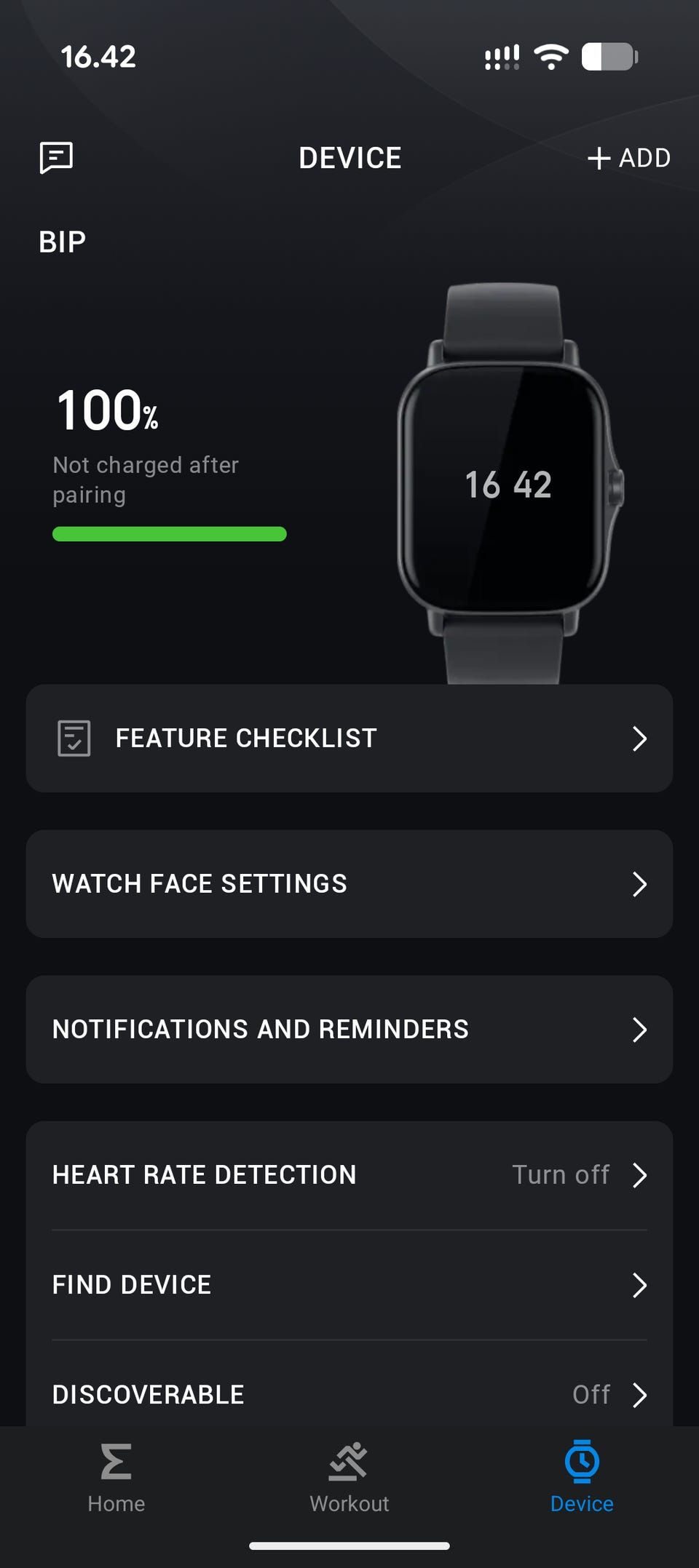
Task: Select the Device tab
Action: [x=582, y=1479]
